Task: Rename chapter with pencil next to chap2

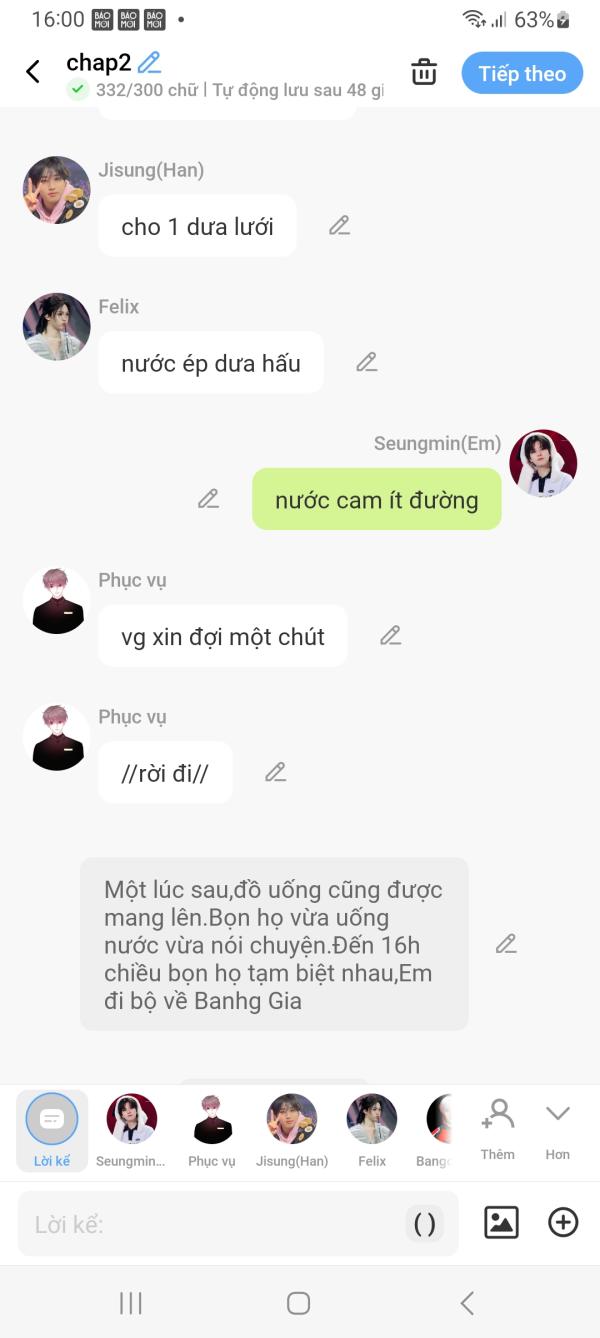Action: [x=150, y=62]
